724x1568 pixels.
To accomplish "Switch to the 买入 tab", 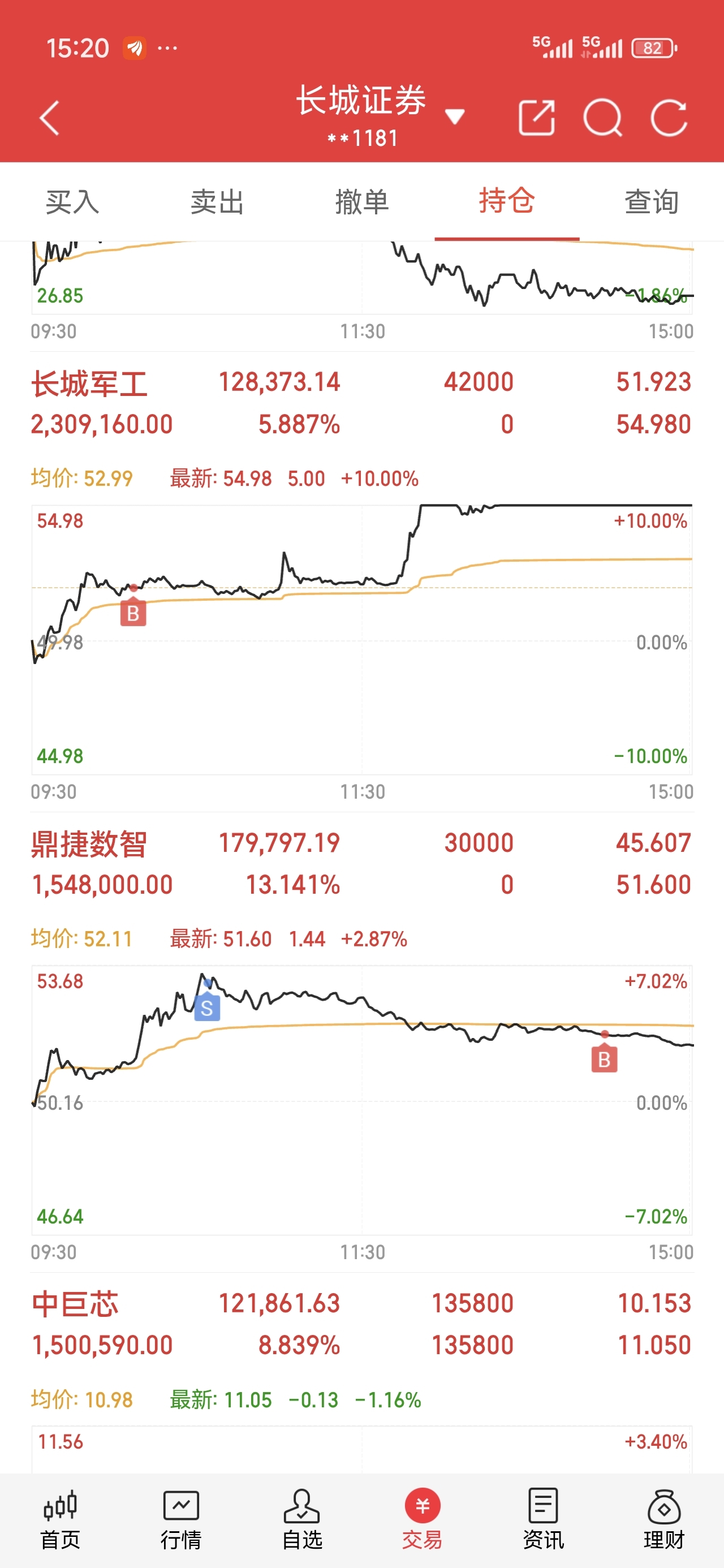I will point(72,201).
